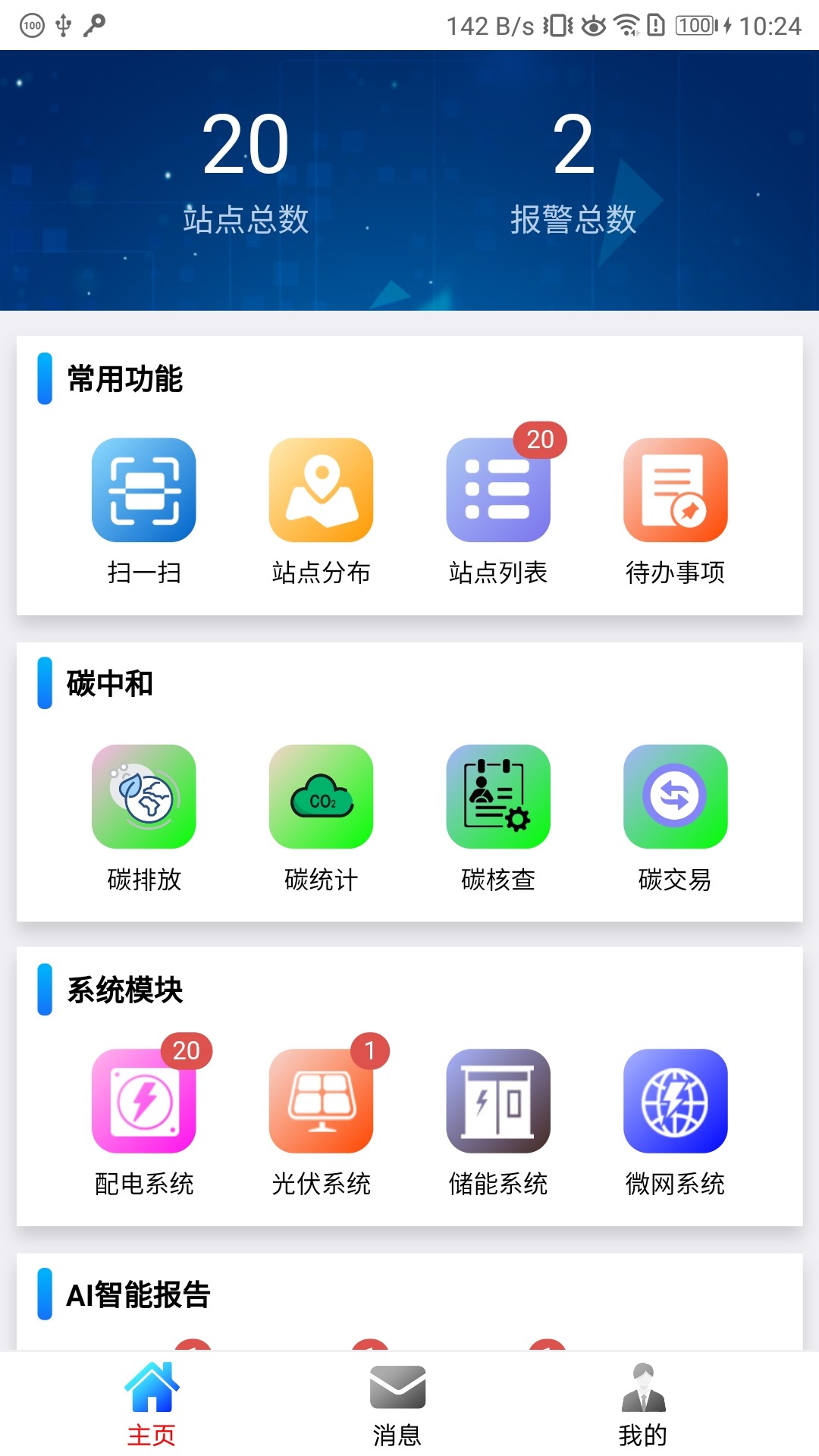Viewport: 819px width, 1456px height.
Task: Open 站点列表 with badge 20
Action: pos(498,490)
